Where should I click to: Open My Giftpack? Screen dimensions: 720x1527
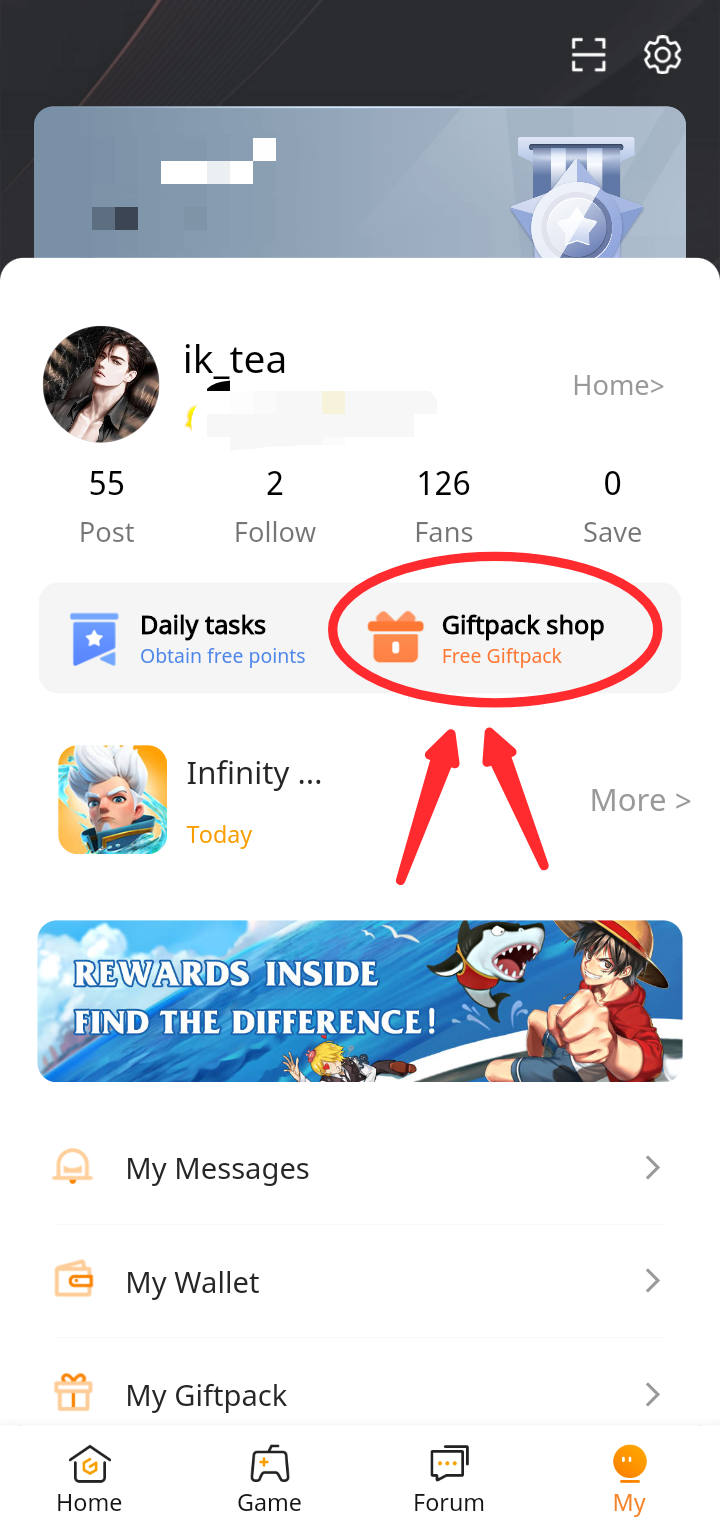point(360,1394)
